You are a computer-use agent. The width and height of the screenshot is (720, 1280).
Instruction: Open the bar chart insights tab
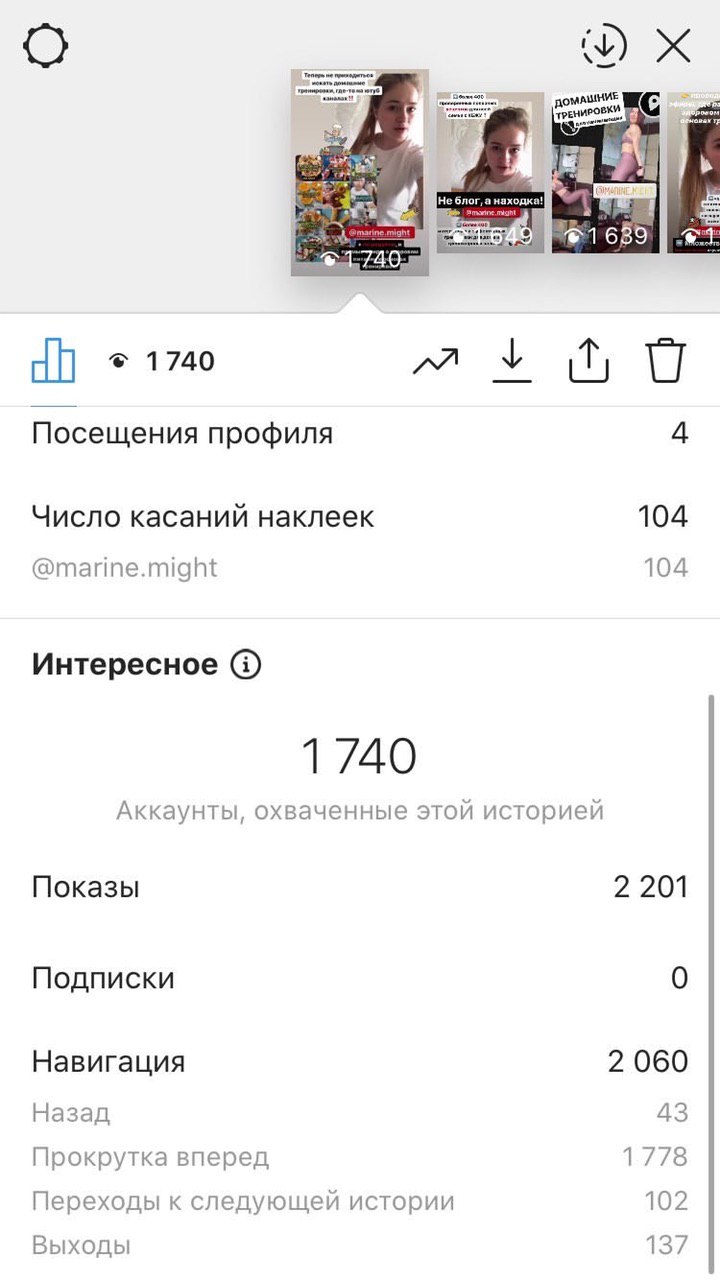click(53, 360)
